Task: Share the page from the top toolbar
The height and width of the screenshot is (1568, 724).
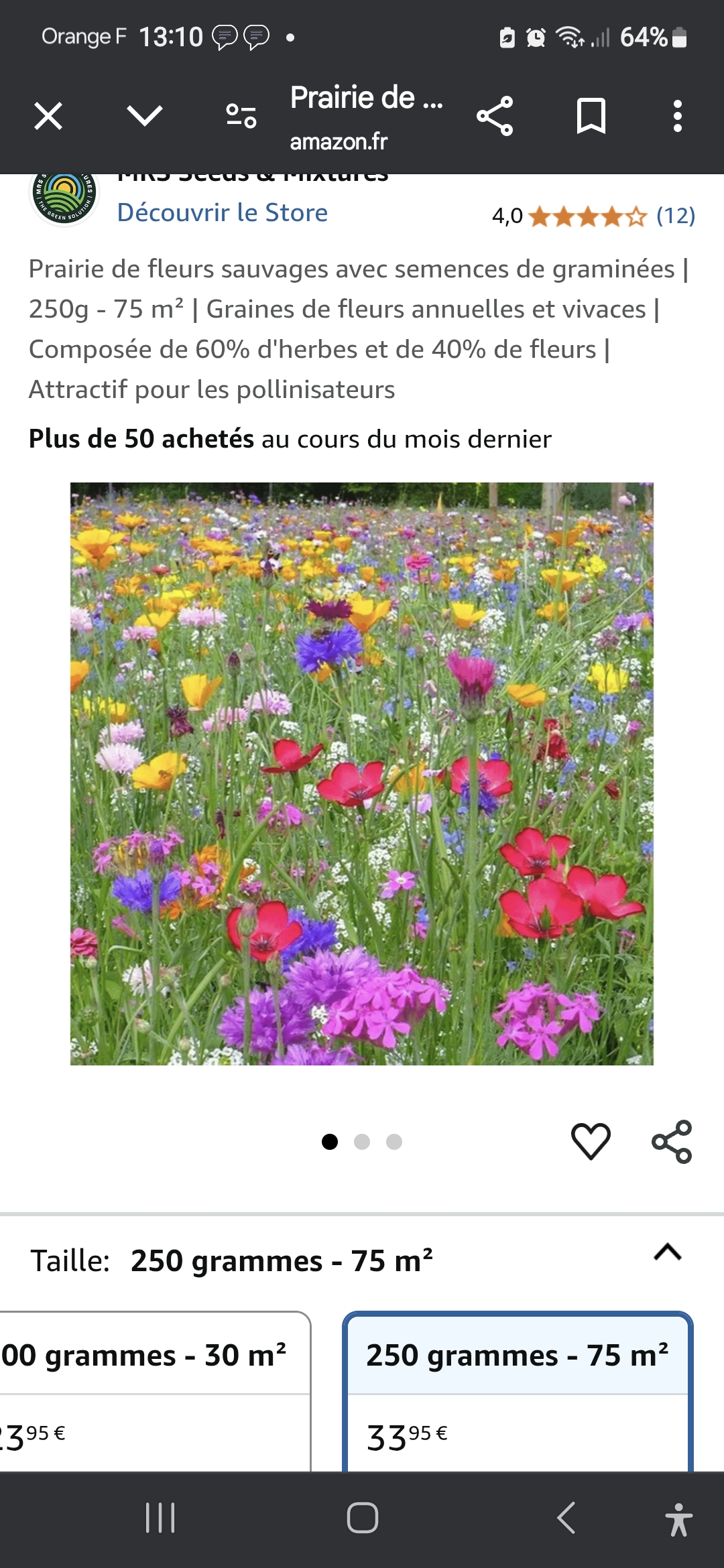Action: point(495,116)
